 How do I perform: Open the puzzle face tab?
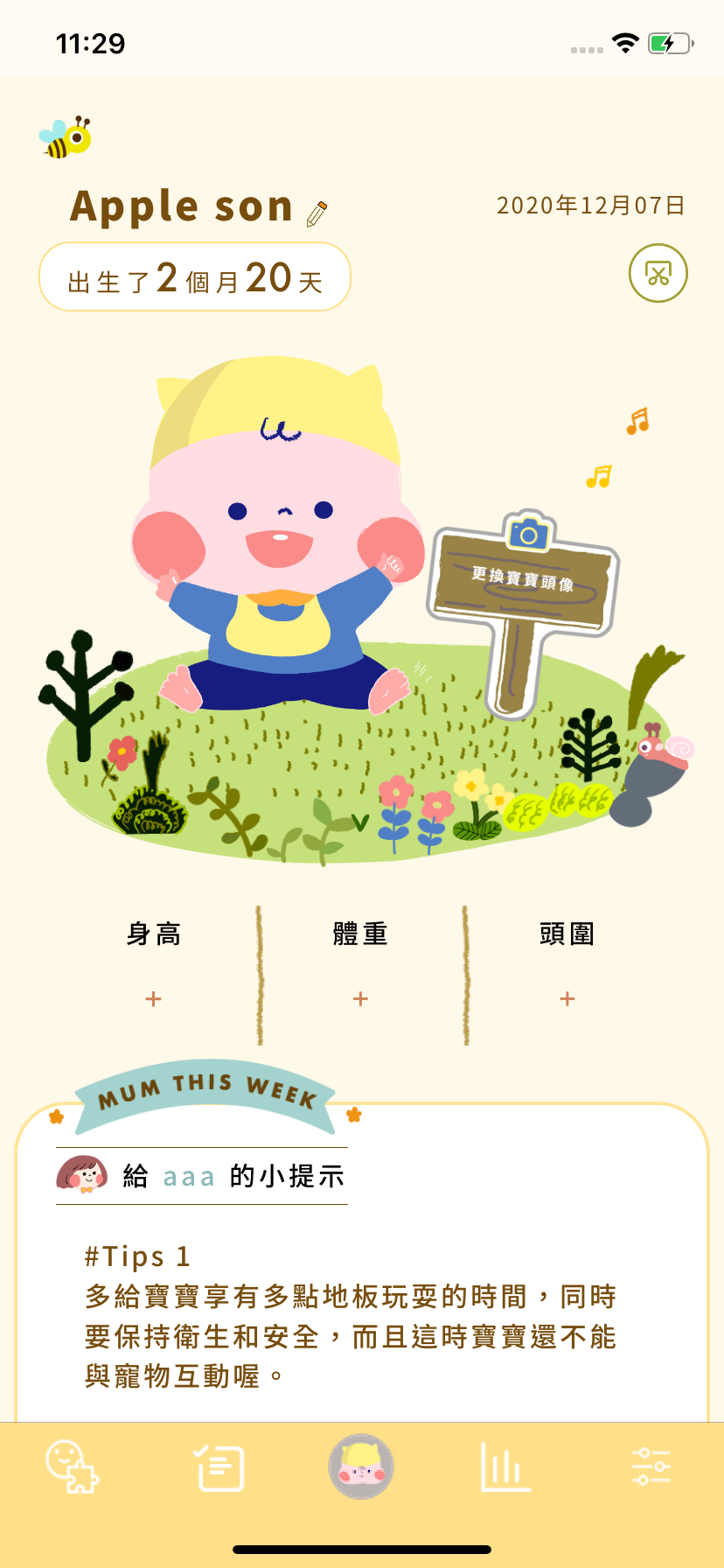point(72,1466)
